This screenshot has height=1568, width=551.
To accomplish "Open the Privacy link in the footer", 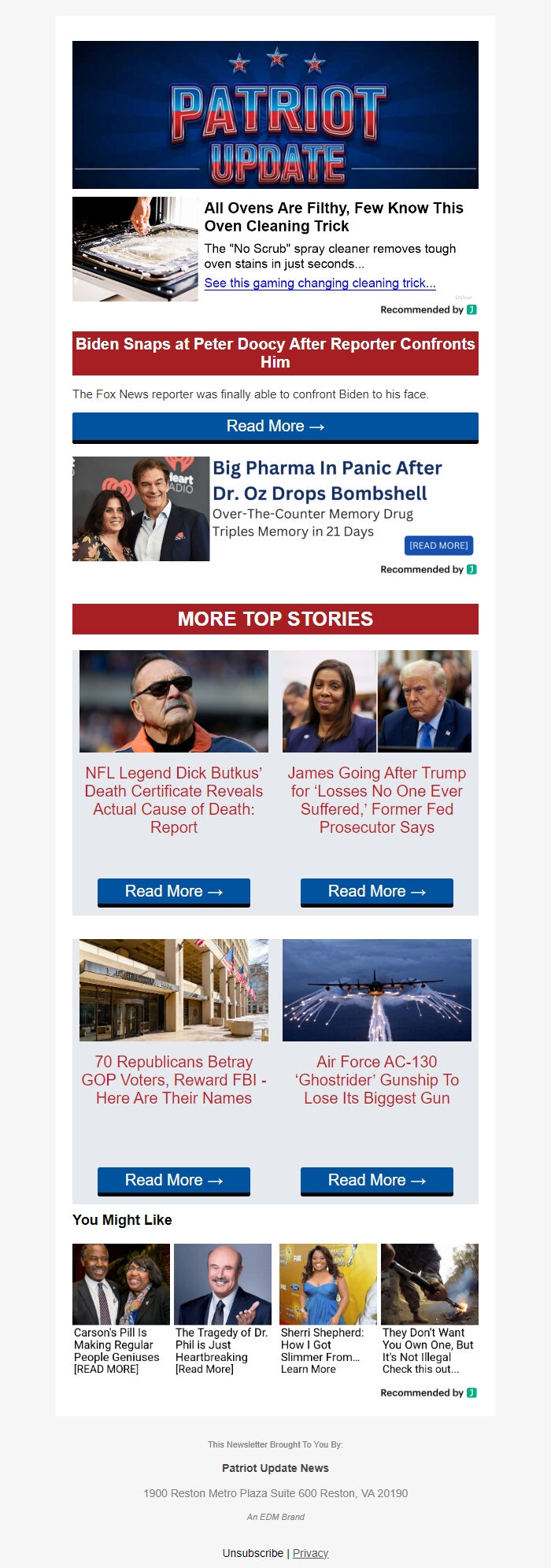I will pos(310,1553).
